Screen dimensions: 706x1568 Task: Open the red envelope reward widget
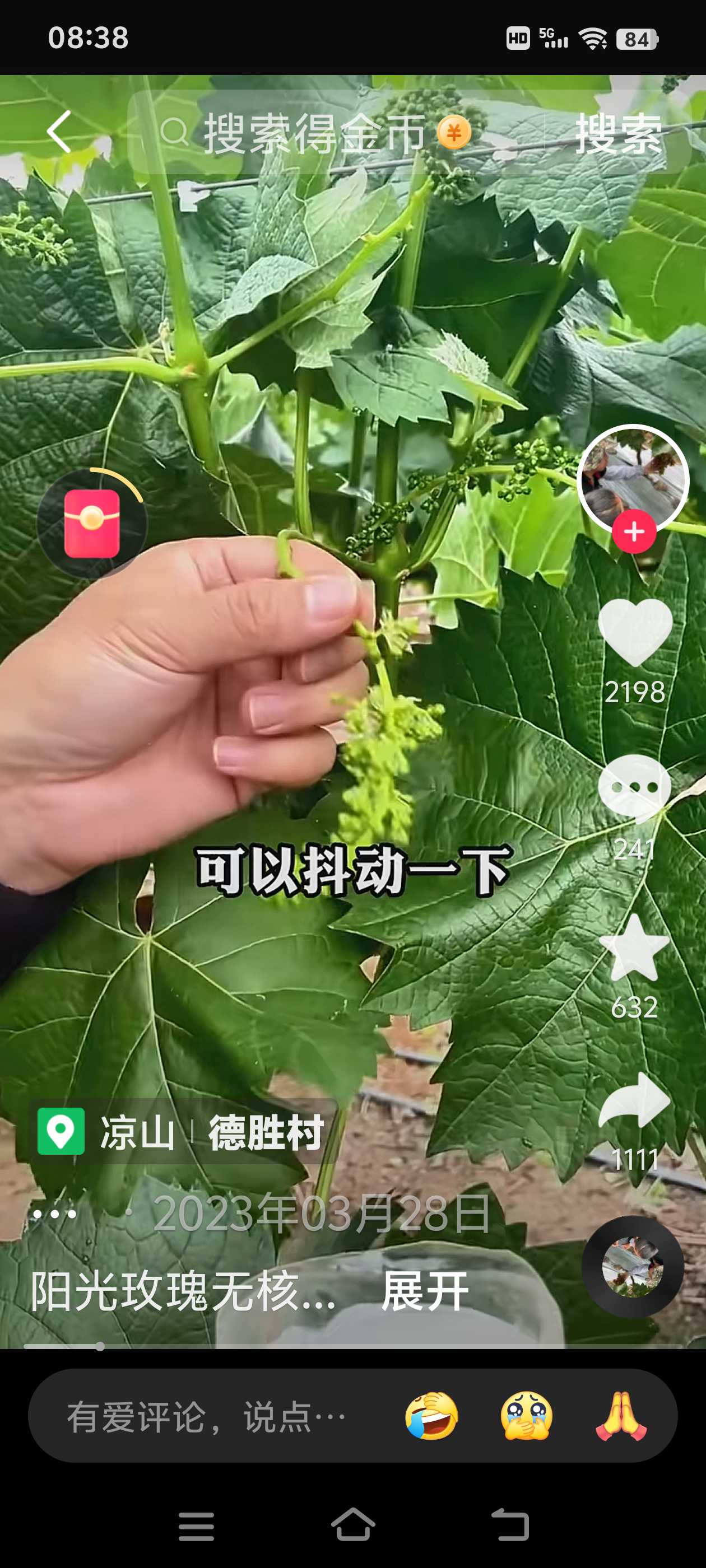click(x=92, y=524)
